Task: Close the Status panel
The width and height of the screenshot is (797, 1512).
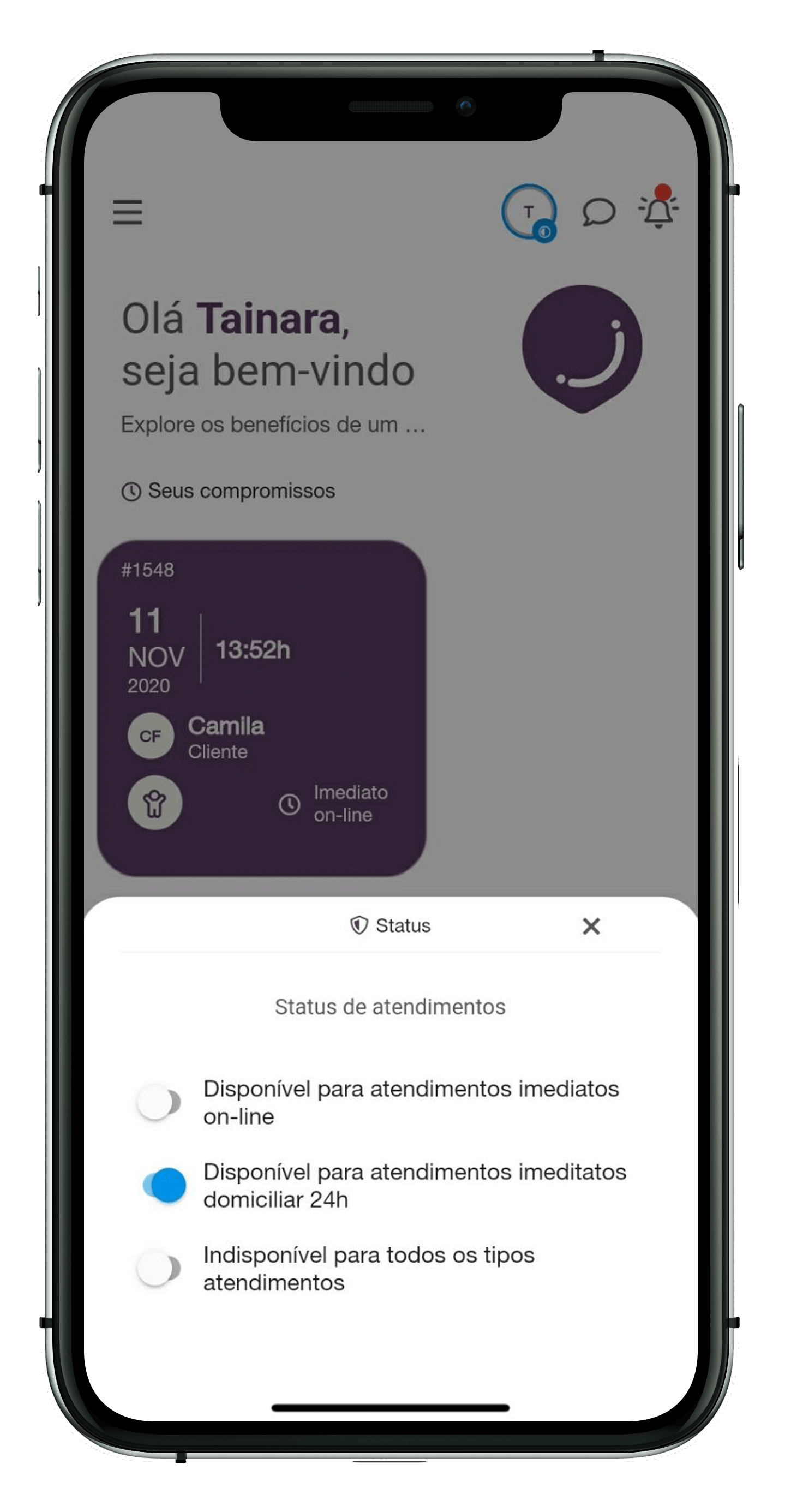Action: coord(591,925)
